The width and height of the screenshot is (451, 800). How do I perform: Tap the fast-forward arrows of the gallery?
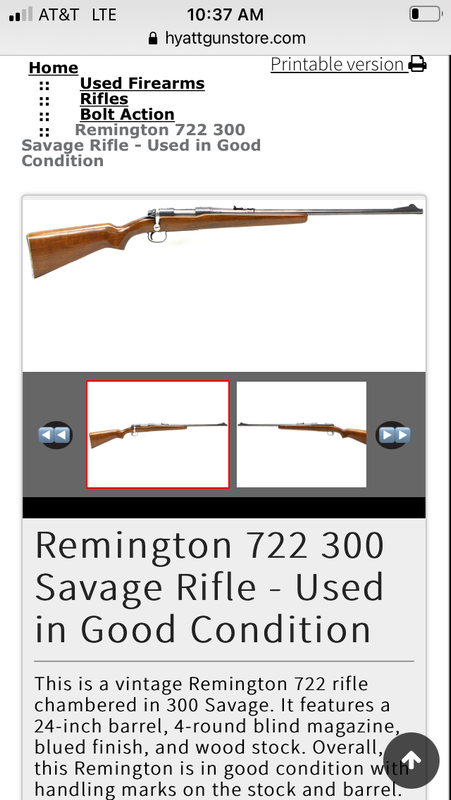point(393,435)
